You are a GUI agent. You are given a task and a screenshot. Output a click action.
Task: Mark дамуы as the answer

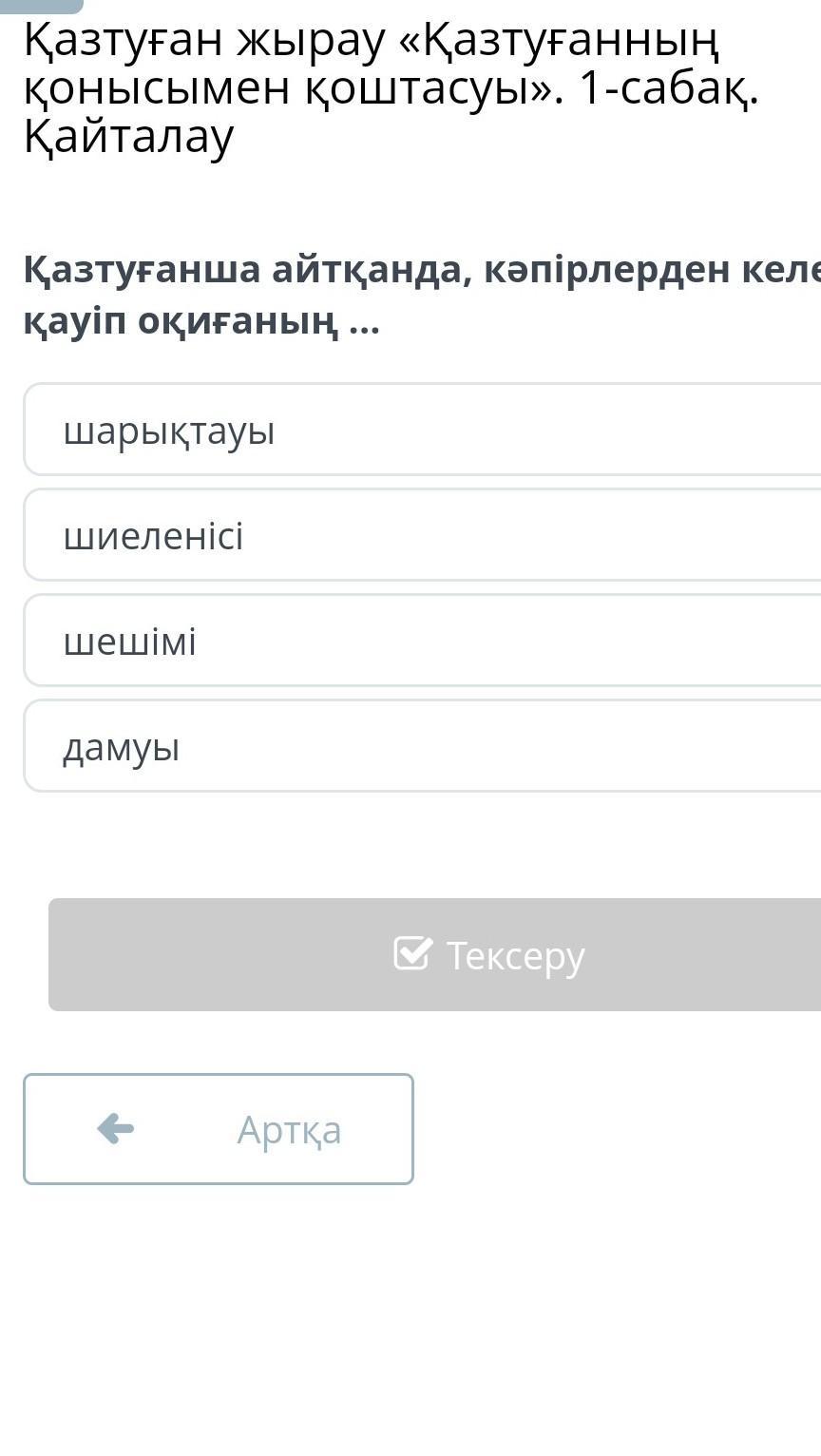click(x=423, y=747)
